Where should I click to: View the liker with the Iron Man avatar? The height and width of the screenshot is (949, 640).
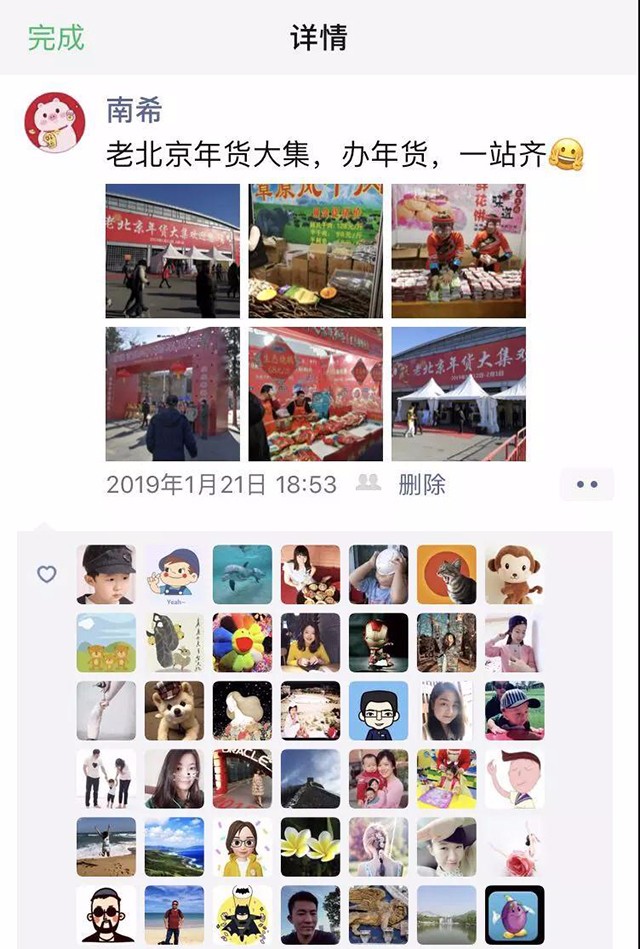(x=378, y=642)
